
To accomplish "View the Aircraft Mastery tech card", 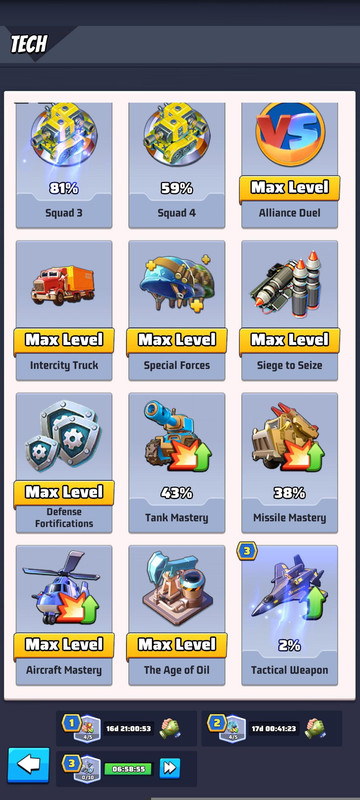I will (x=64, y=615).
